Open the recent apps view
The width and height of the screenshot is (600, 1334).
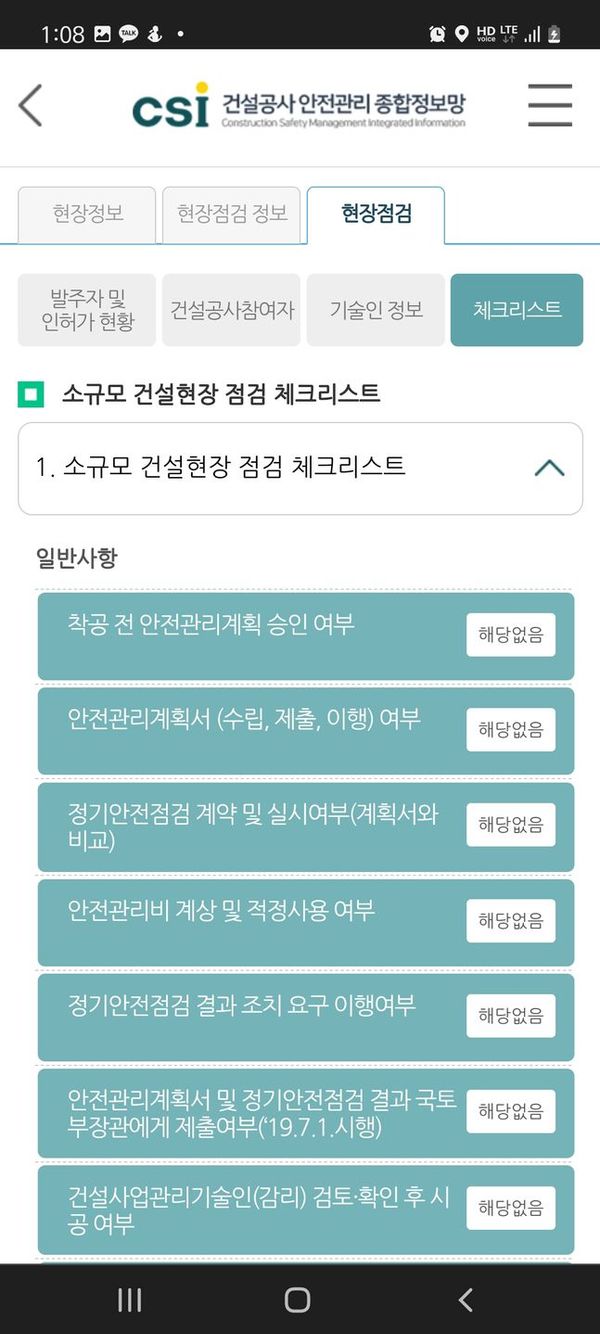(x=129, y=1299)
